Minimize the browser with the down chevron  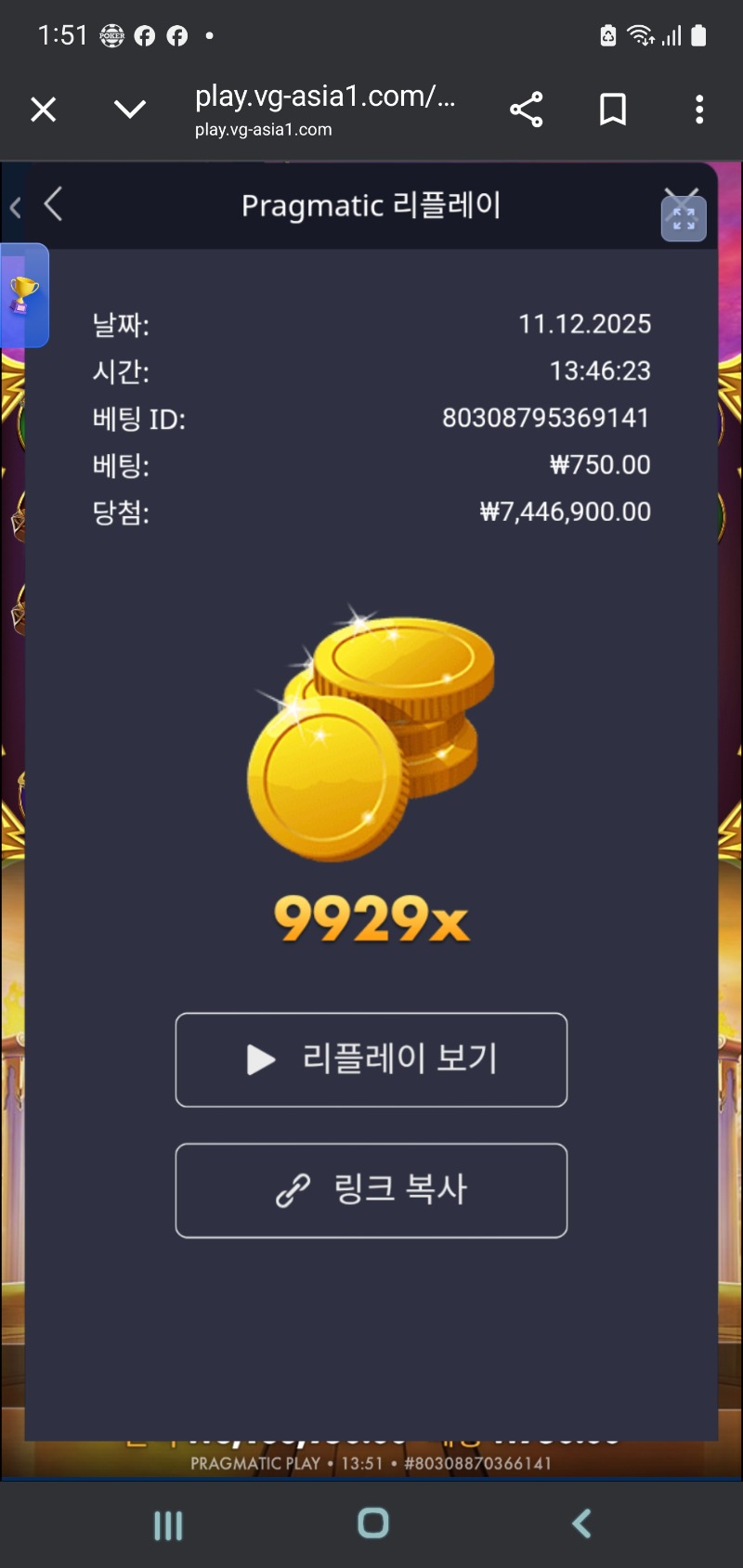click(x=129, y=110)
